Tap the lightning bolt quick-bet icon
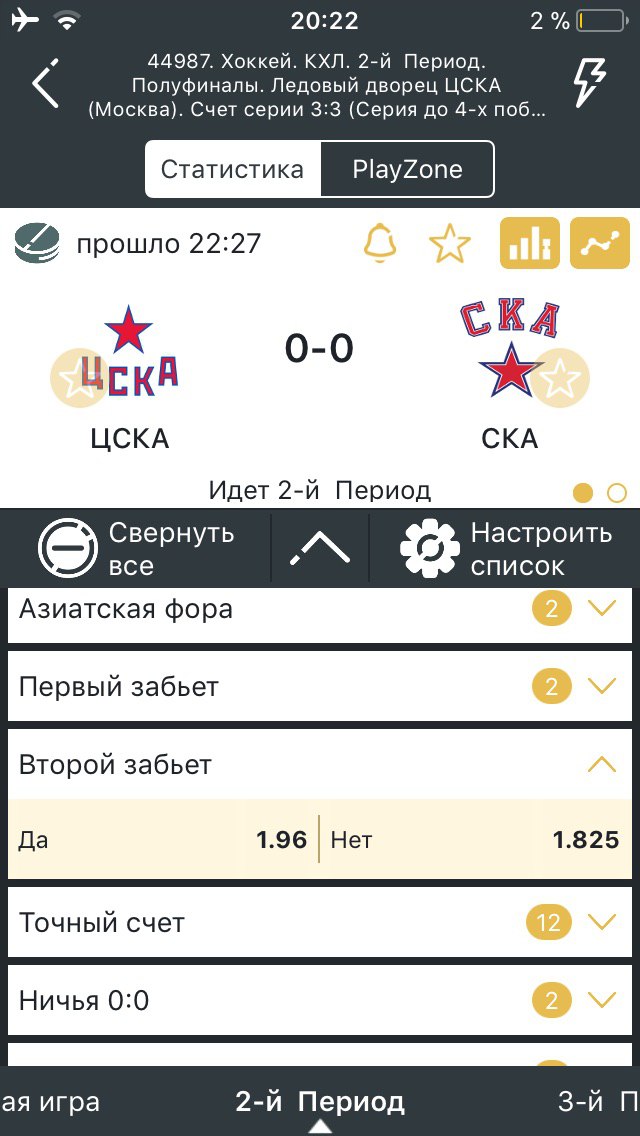Screen dimensions: 640x1136 click(x=589, y=82)
